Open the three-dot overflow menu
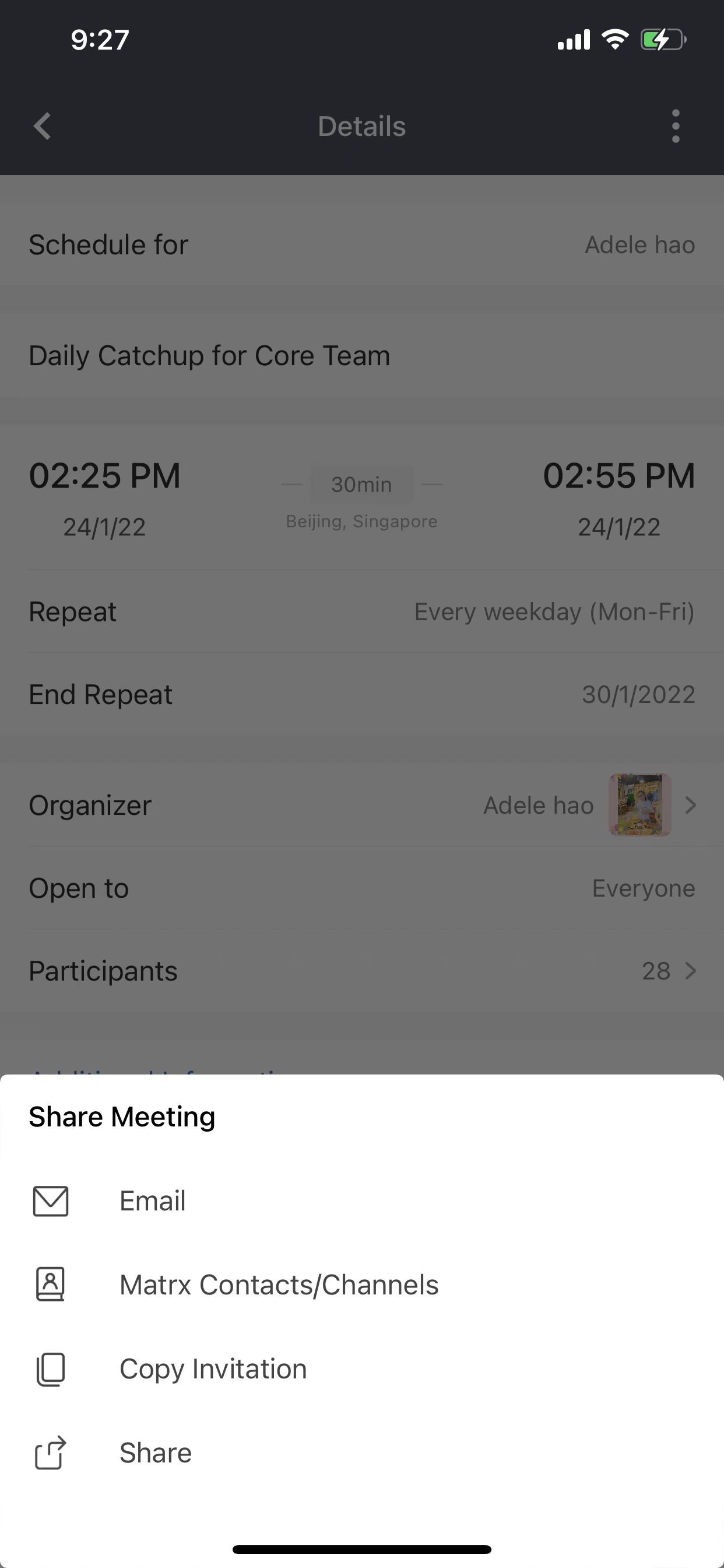 coord(676,127)
